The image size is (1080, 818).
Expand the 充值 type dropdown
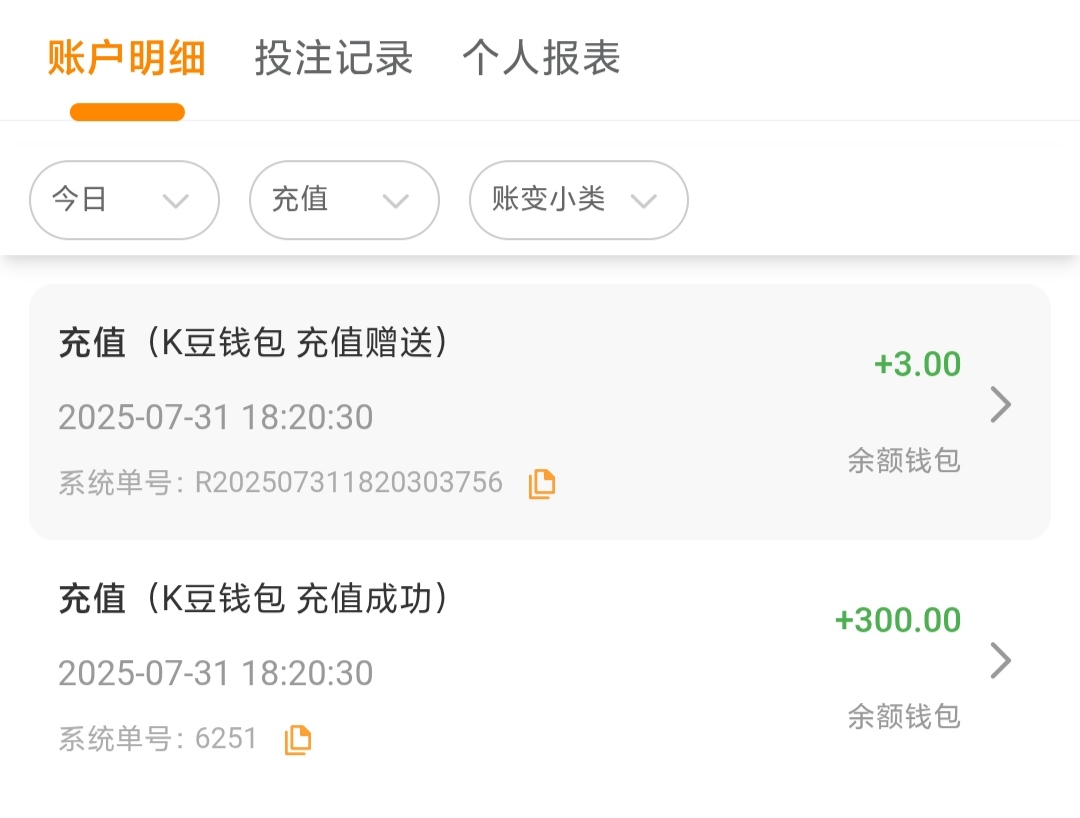tap(344, 200)
